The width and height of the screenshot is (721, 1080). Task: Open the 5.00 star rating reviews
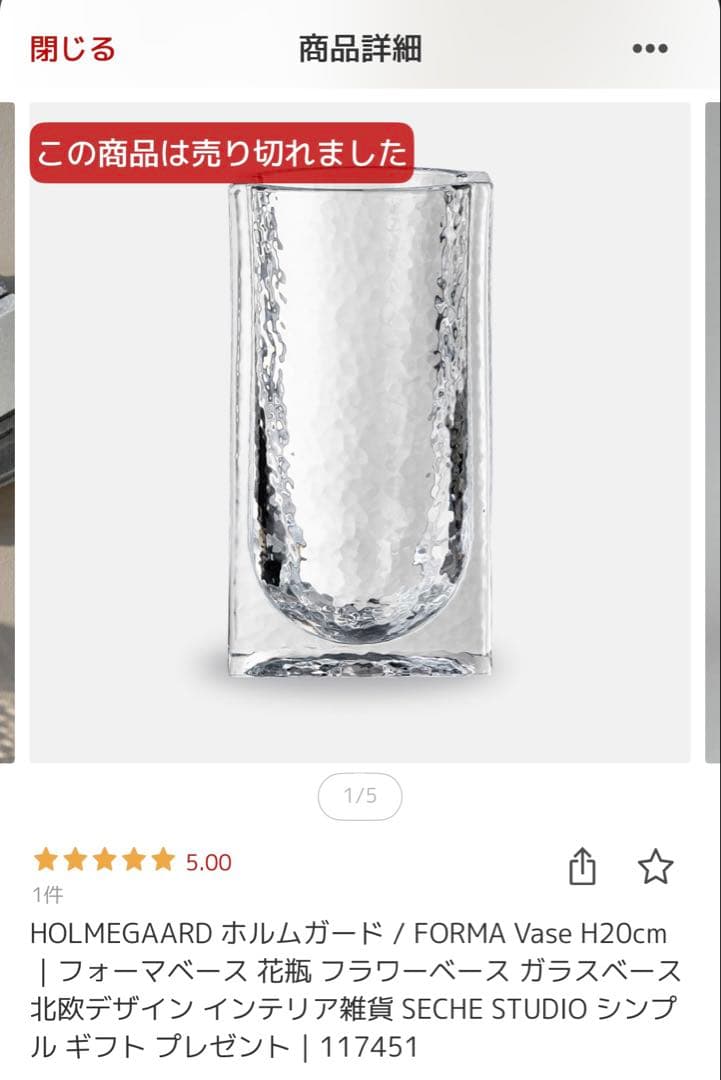[x=132, y=861]
